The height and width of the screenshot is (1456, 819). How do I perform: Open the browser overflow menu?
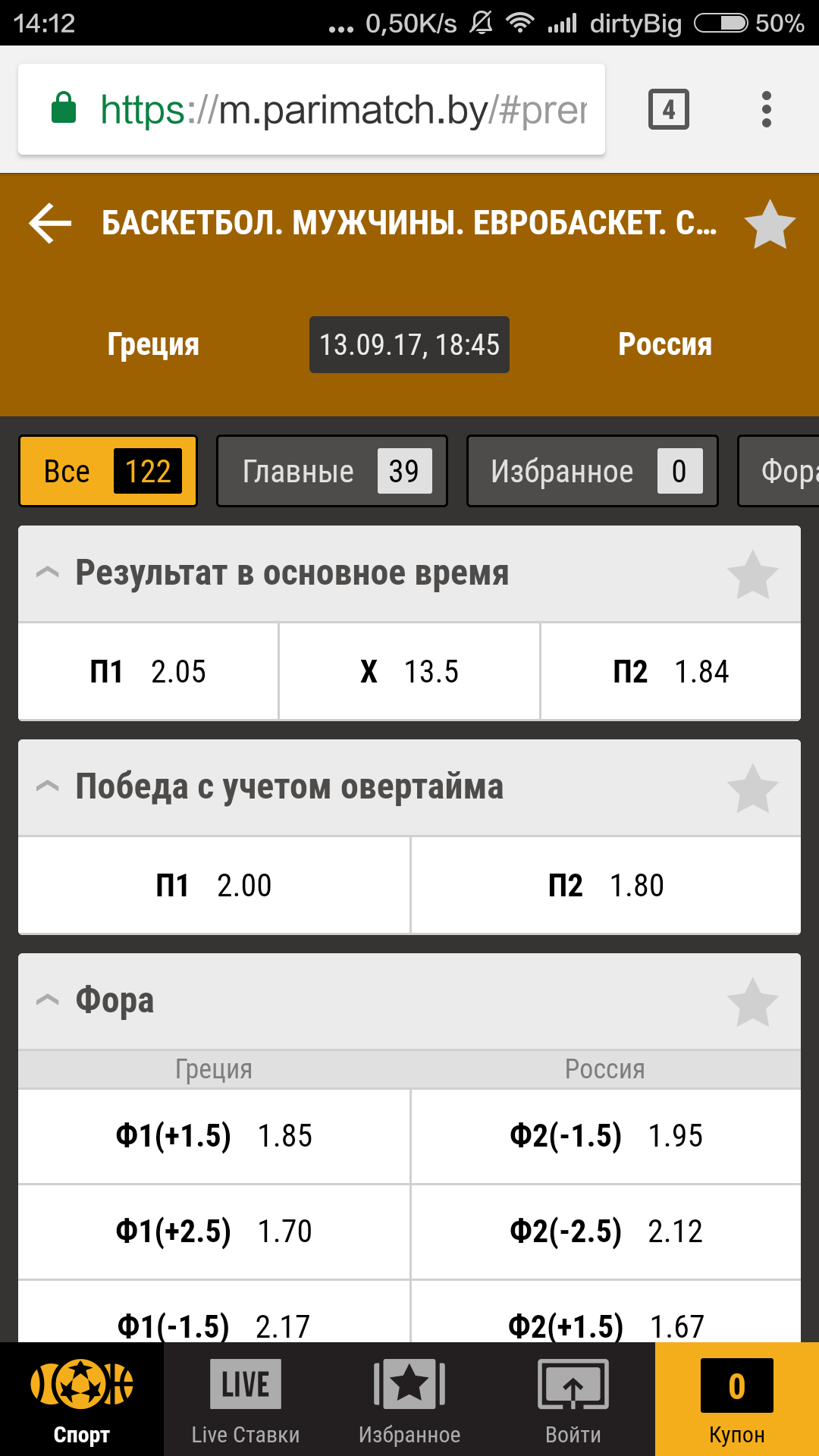coord(767,109)
